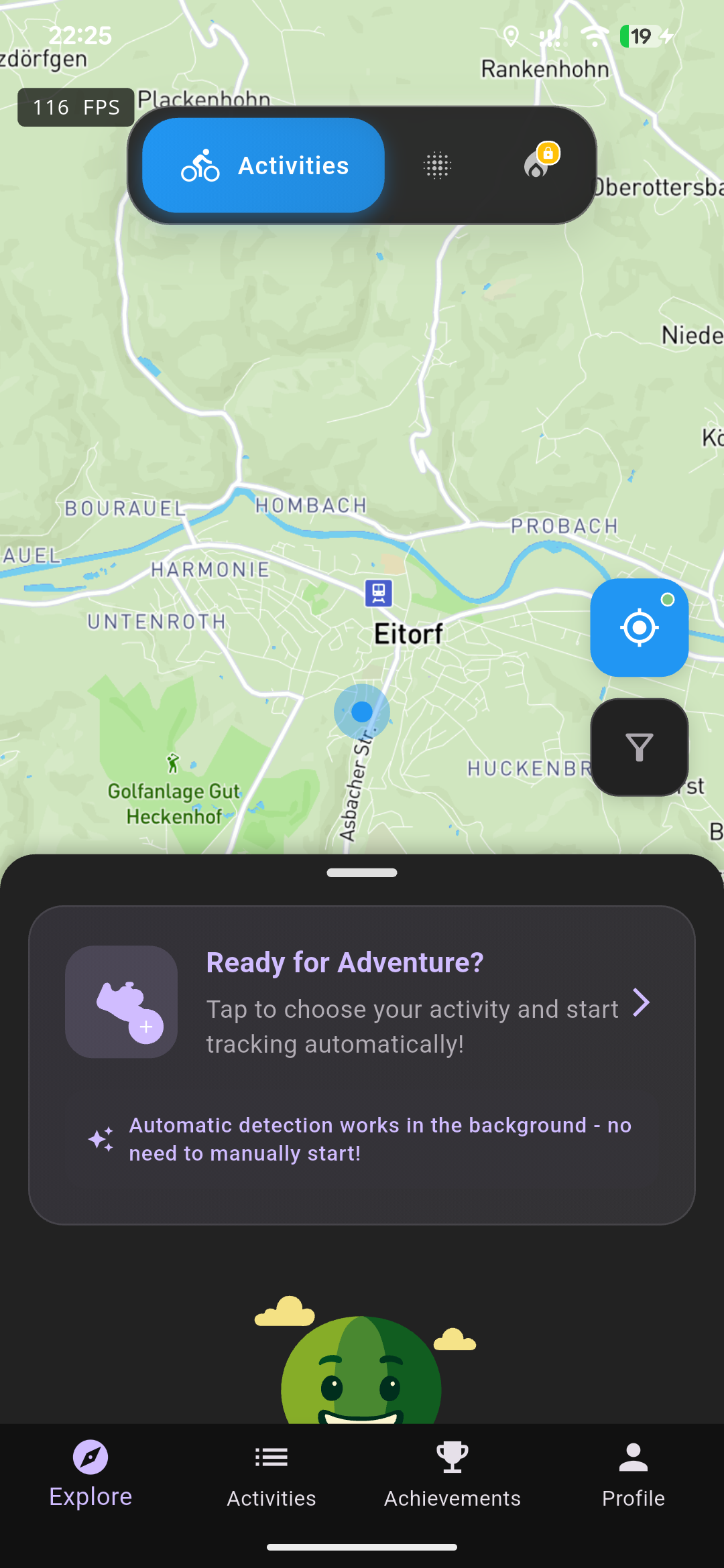Tap the train station marker near Eitorf
724x1568 pixels.
(379, 594)
